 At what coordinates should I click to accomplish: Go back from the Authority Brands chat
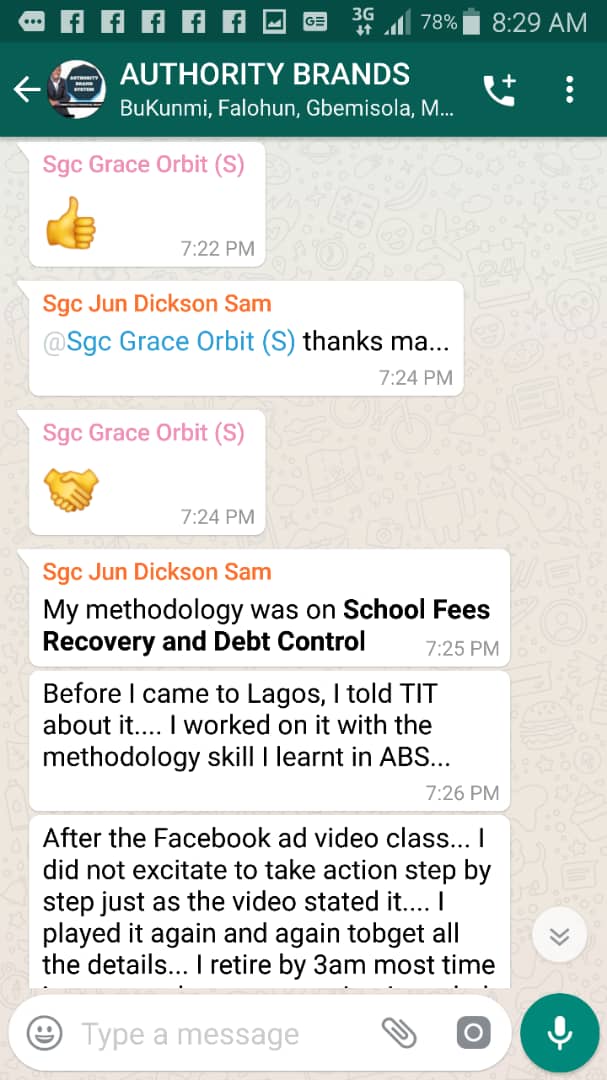tap(25, 90)
